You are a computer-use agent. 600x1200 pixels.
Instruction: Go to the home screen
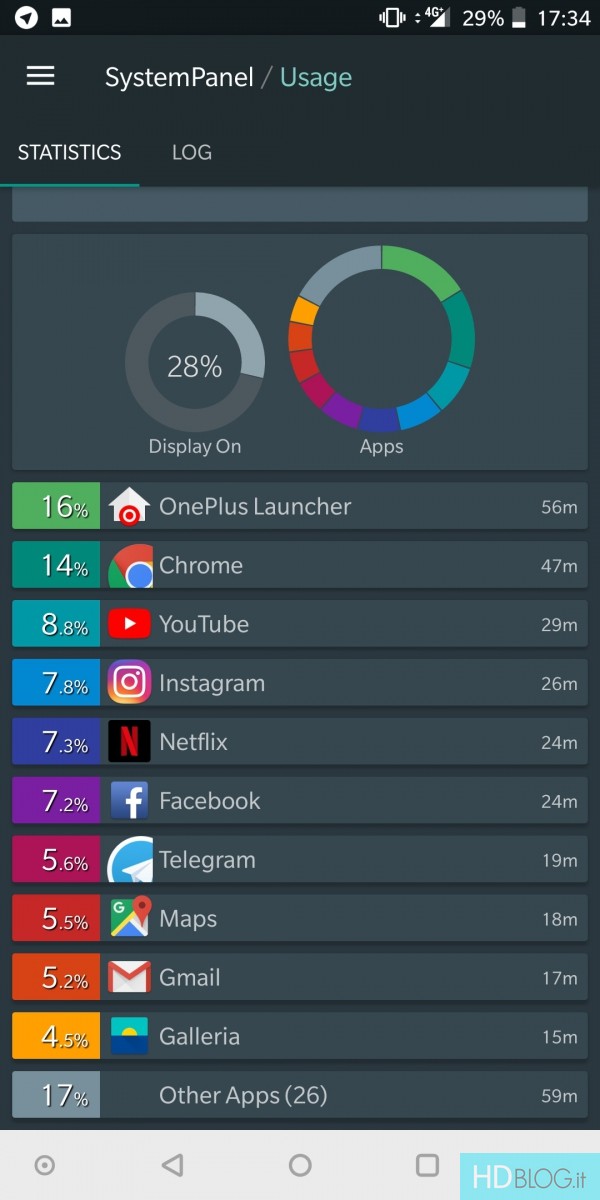point(300,1165)
